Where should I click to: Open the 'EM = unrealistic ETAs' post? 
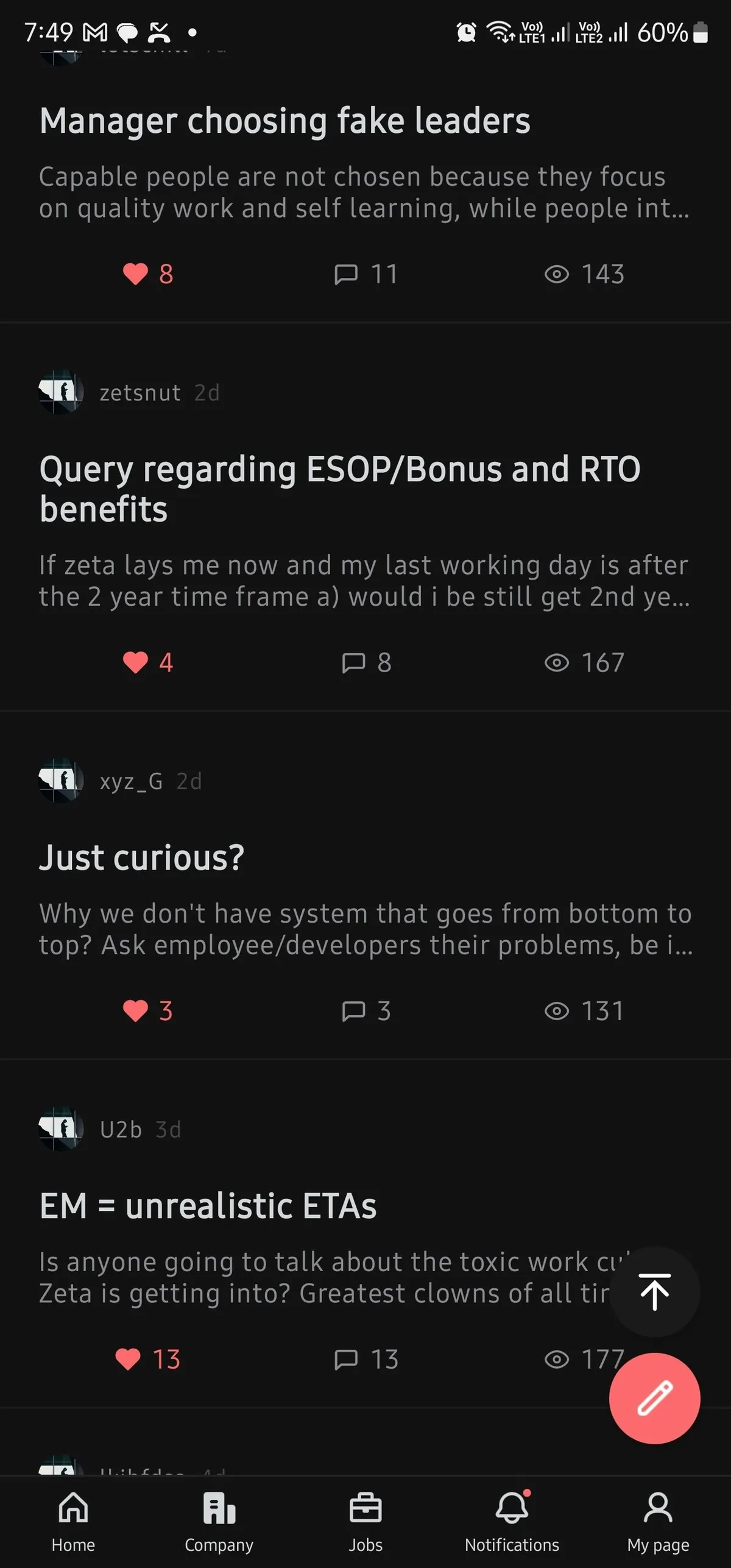pos(208,1206)
